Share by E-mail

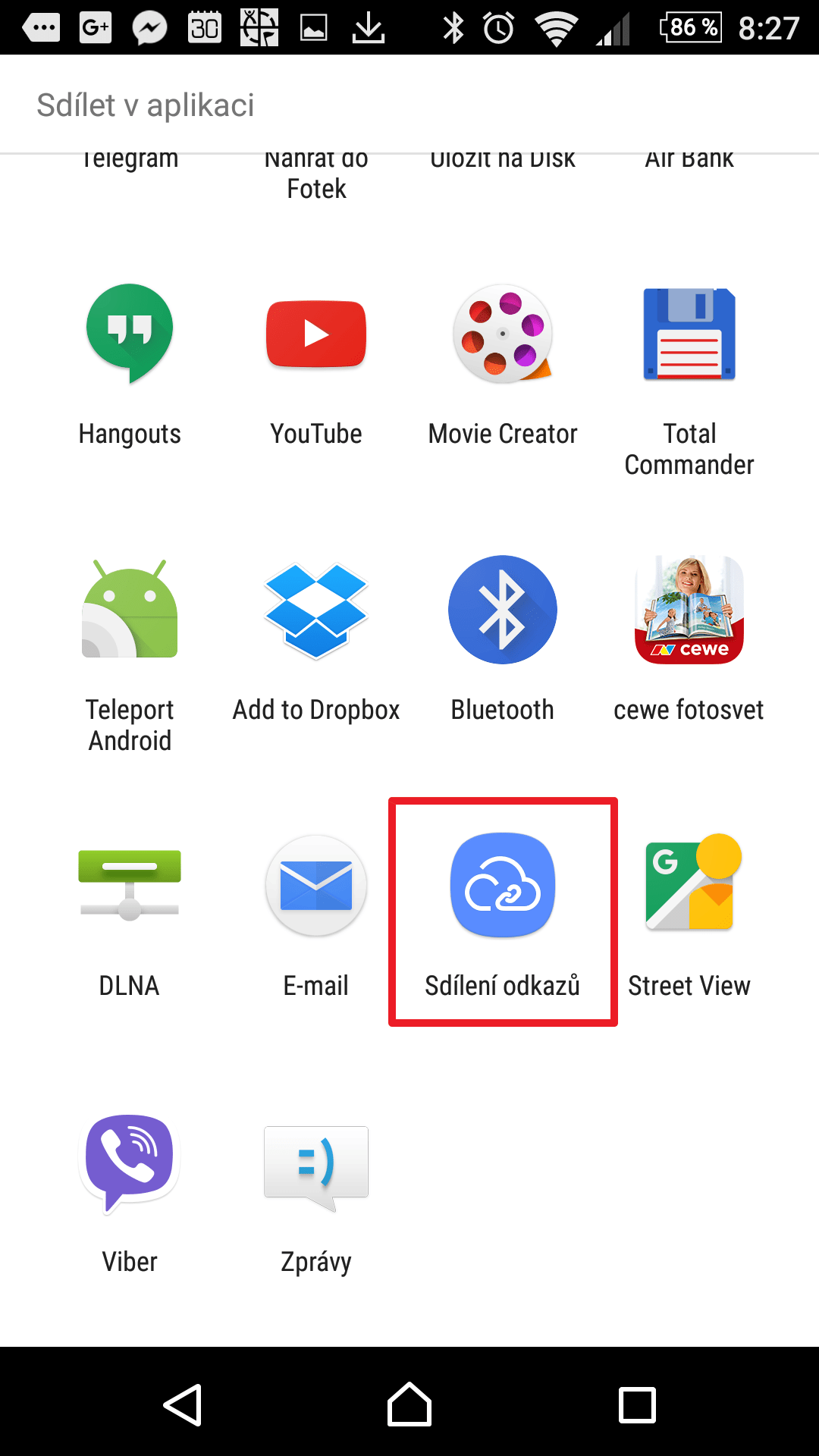[316, 916]
